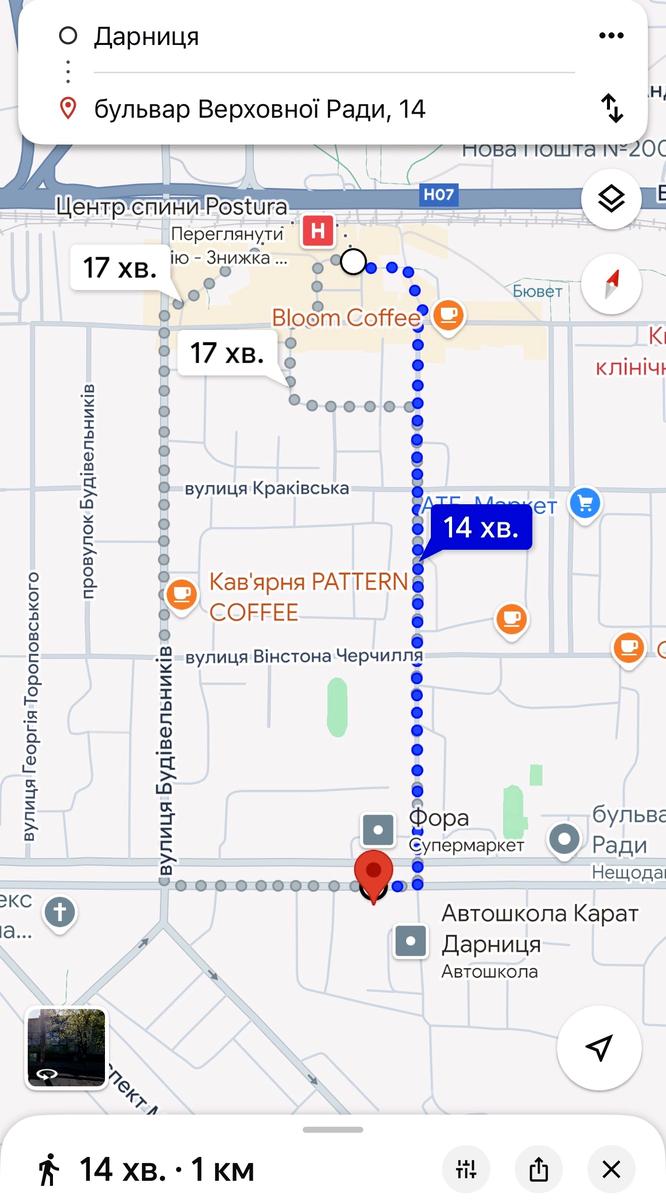Open Центр спини Postura marker

(x=318, y=232)
